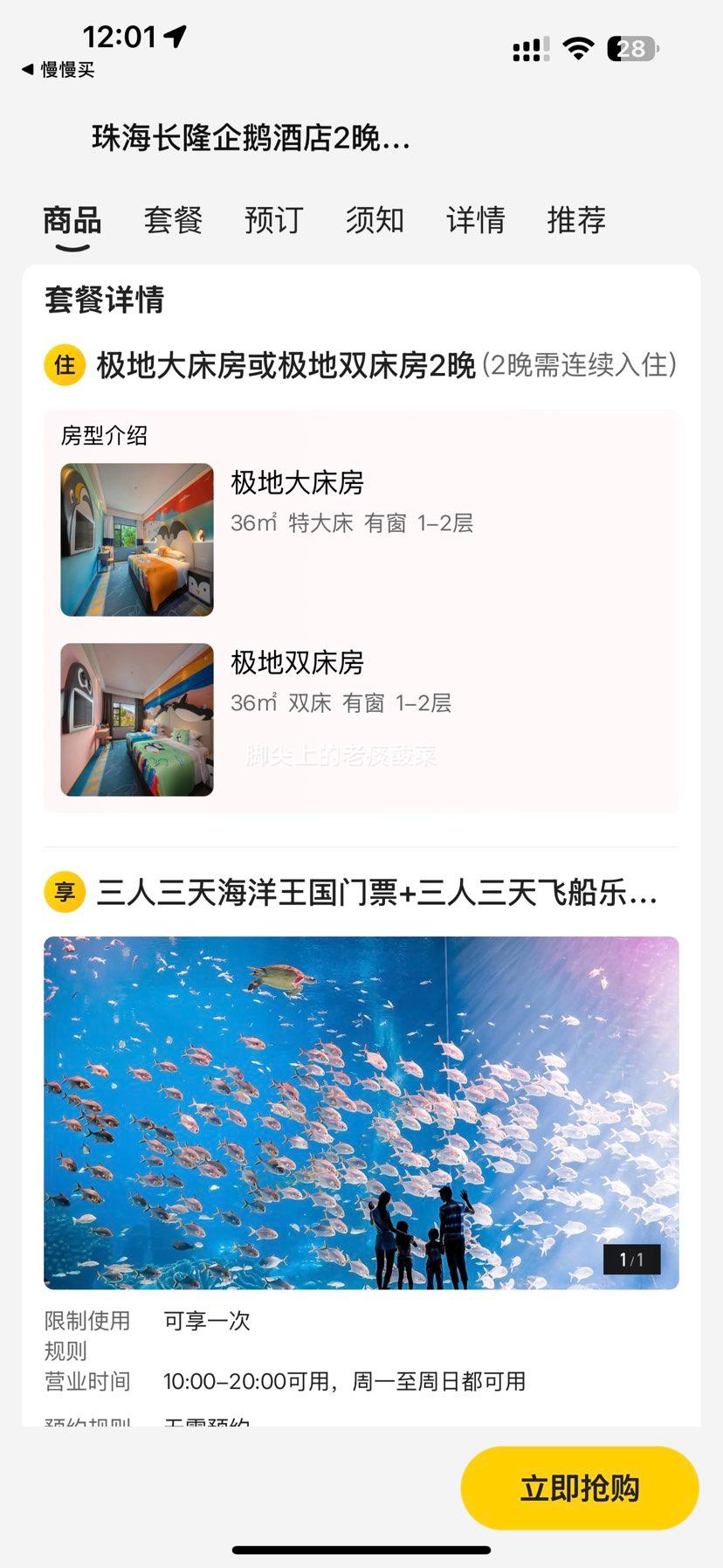The width and height of the screenshot is (723, 1568).
Task: Open the 极地双床房 room photo
Action: coord(135,719)
